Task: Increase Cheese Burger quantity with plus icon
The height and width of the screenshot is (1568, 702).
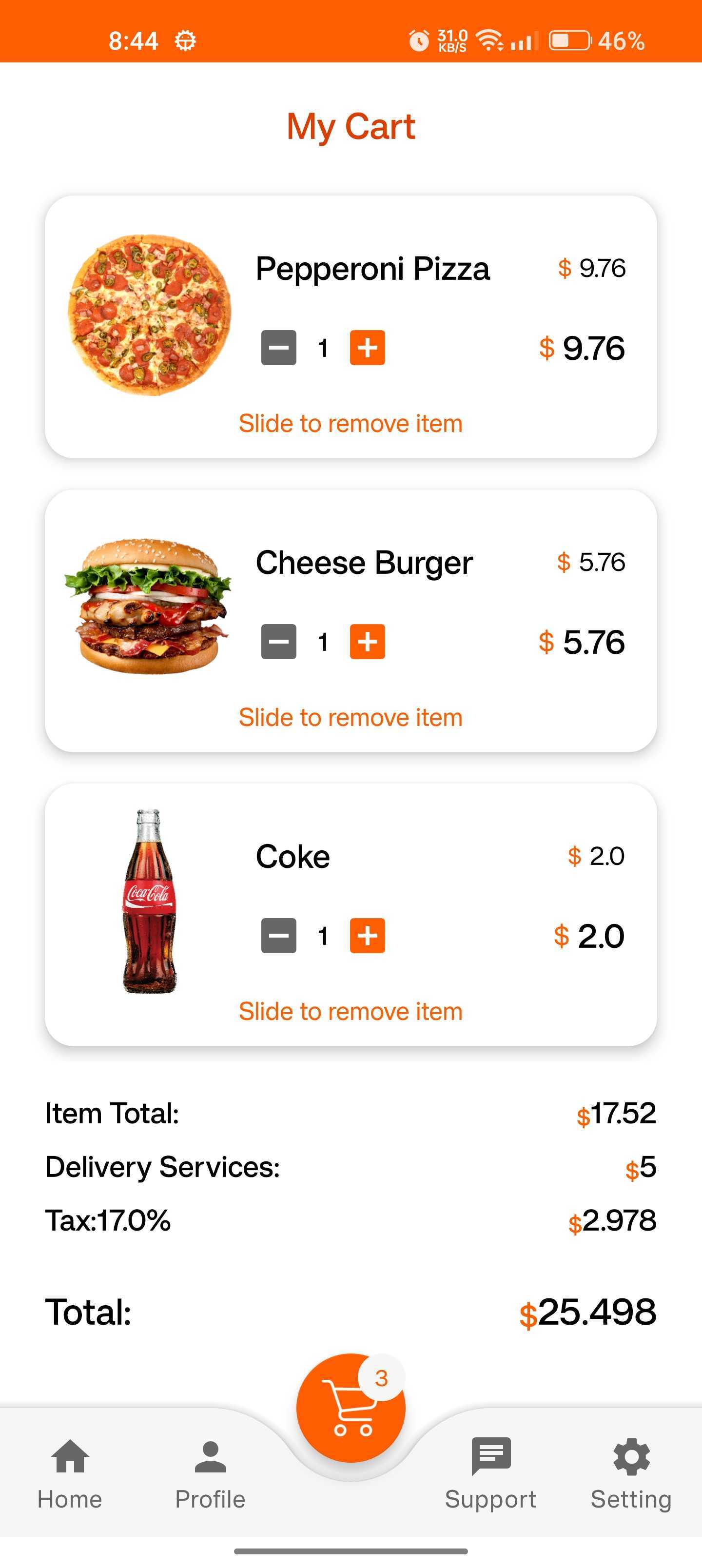Action: [368, 641]
